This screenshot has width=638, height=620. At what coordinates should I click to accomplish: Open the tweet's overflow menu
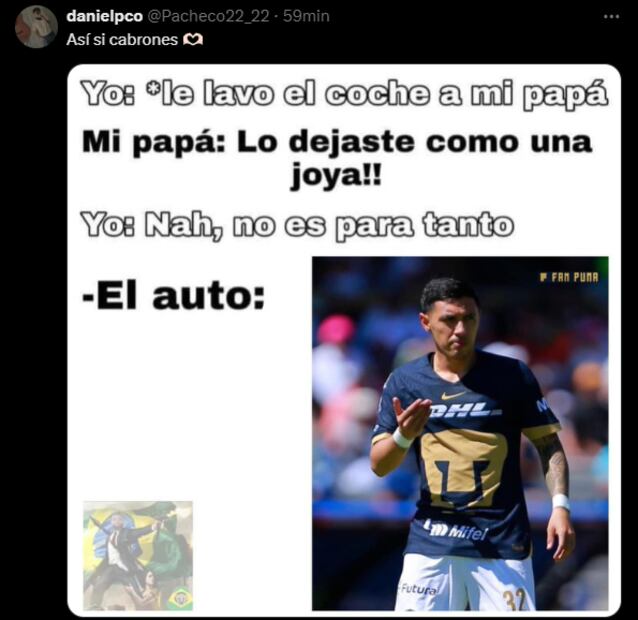tap(611, 16)
